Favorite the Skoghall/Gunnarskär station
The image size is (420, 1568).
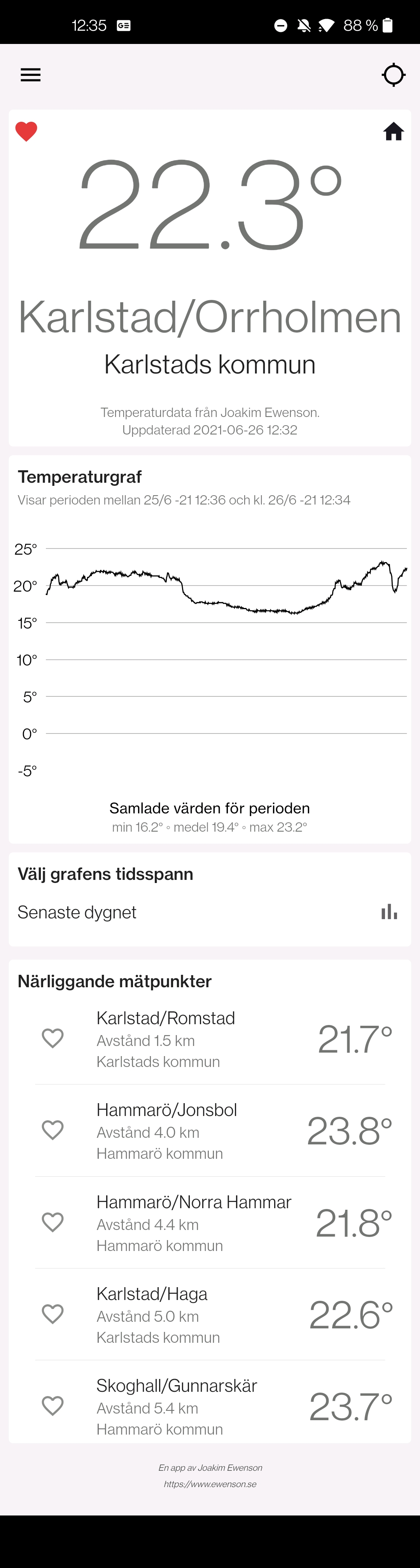pos(53,1406)
